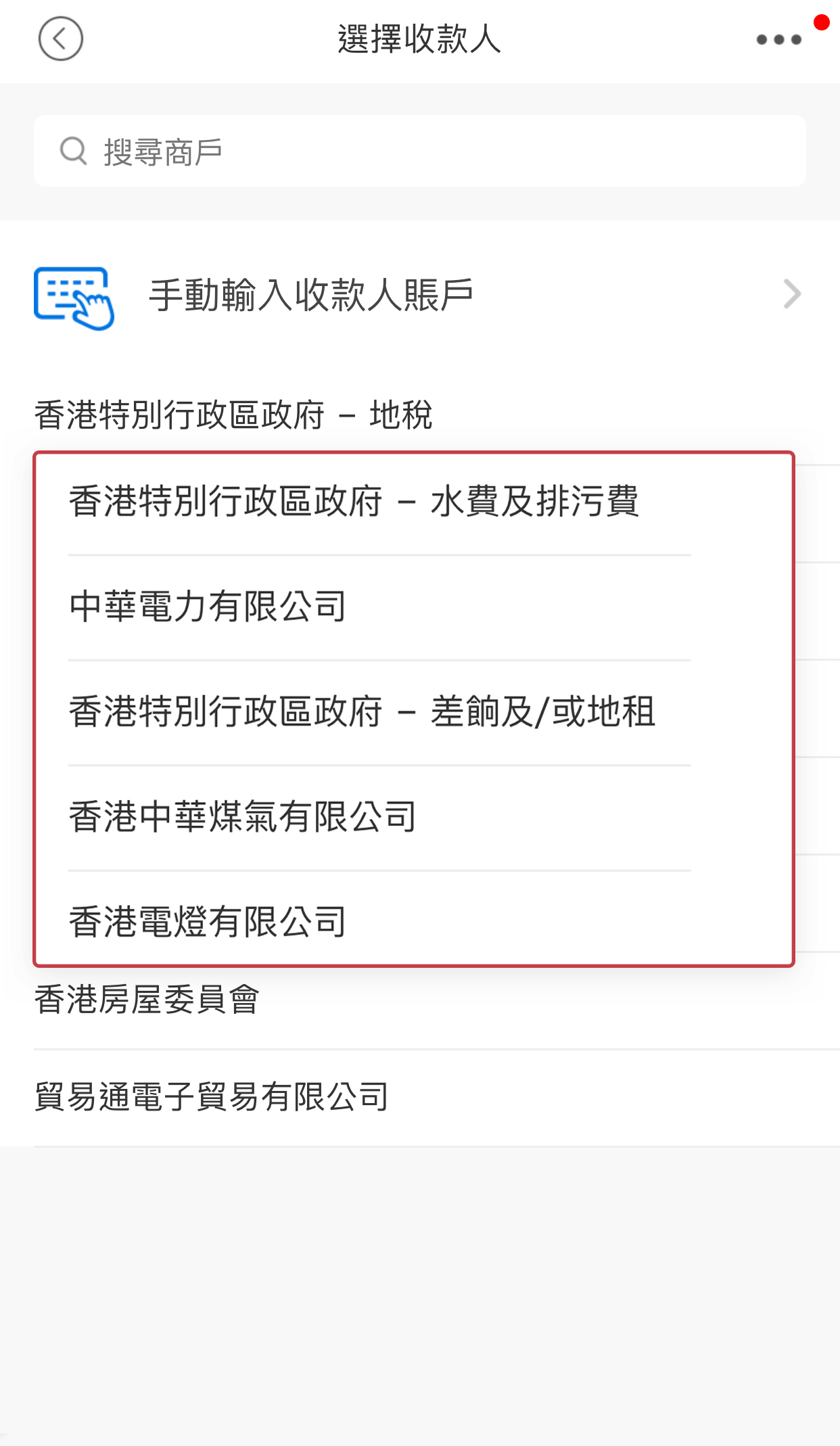
Task: Select 貿易通電子貿易有限公司
Action: coord(419,1098)
